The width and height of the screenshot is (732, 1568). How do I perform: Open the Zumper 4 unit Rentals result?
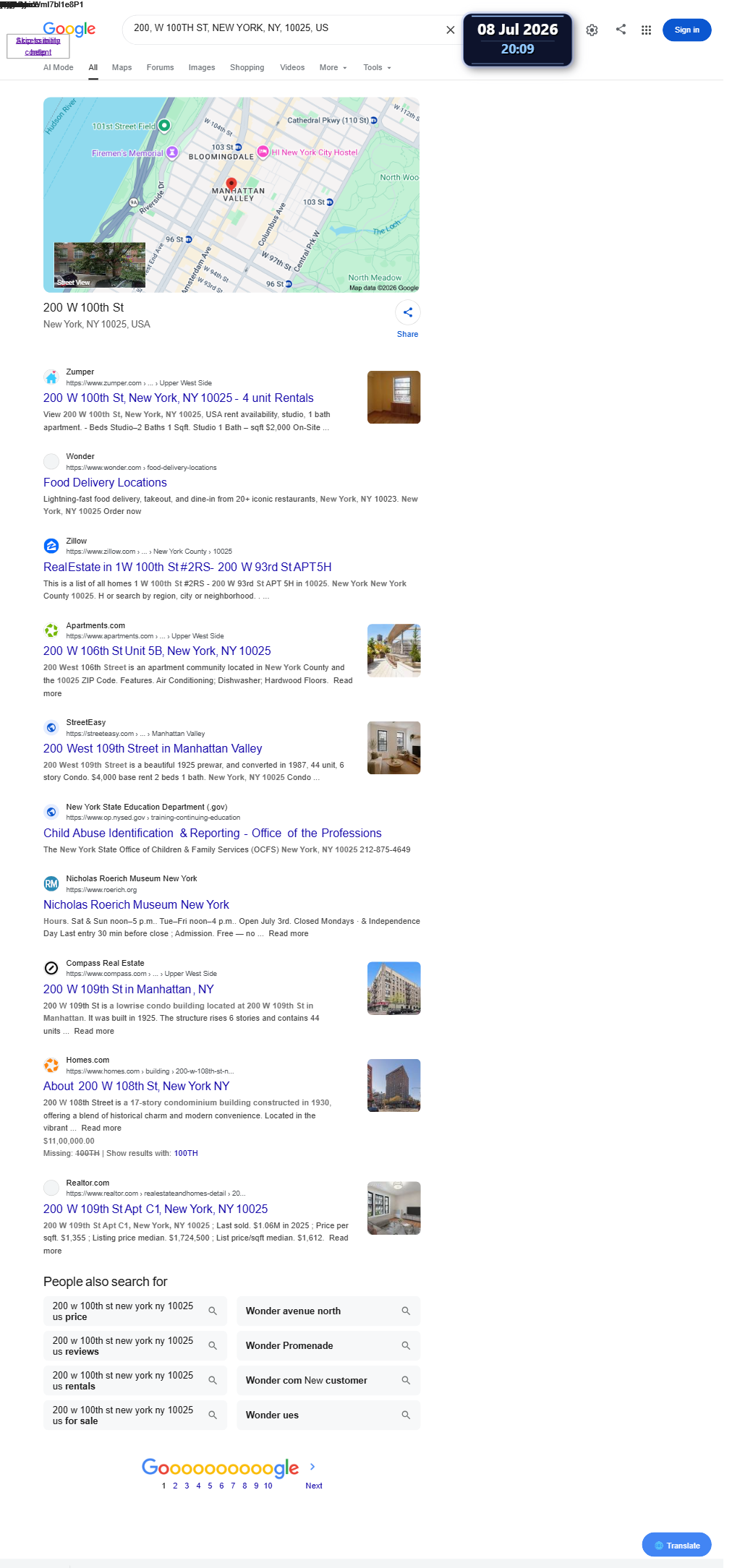coord(178,398)
